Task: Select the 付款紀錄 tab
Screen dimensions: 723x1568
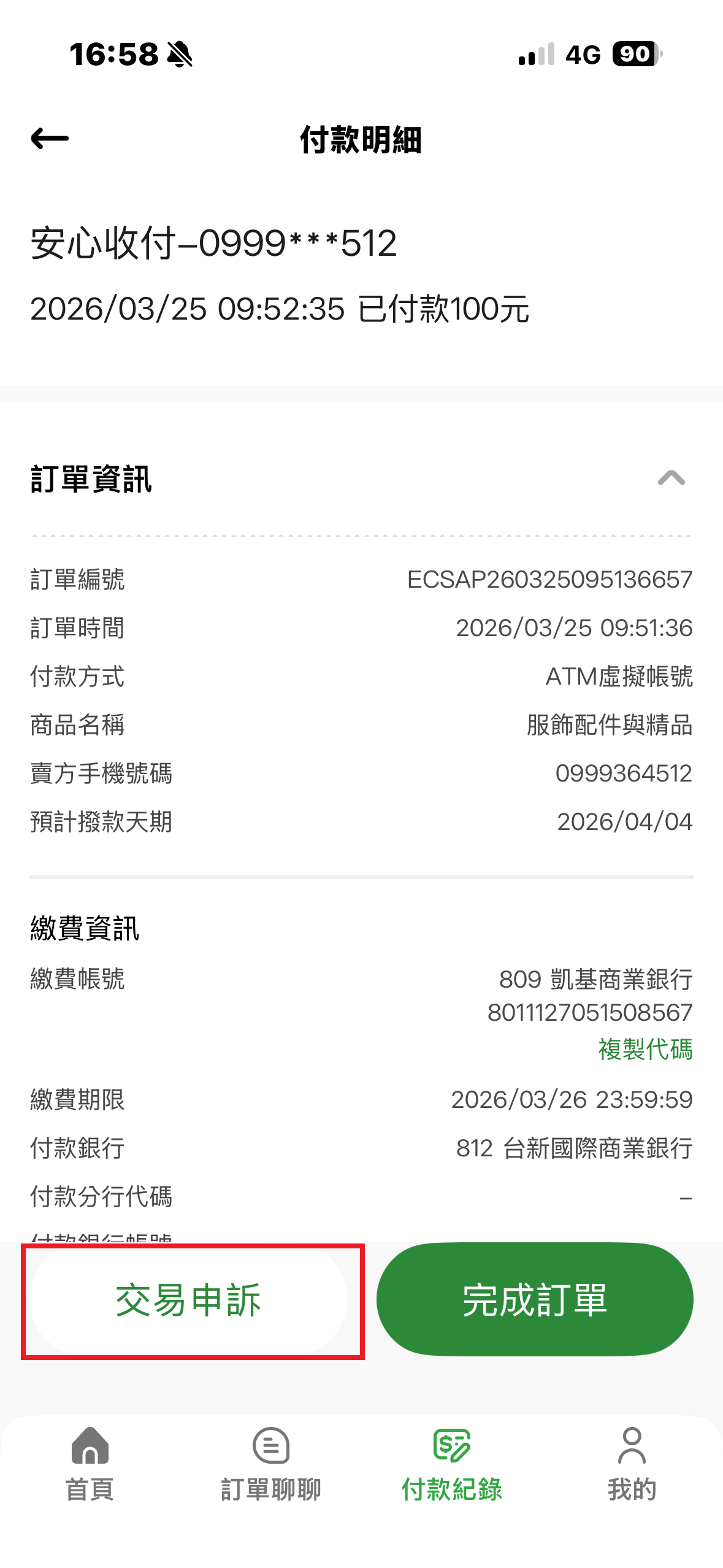Action: 452,1464
